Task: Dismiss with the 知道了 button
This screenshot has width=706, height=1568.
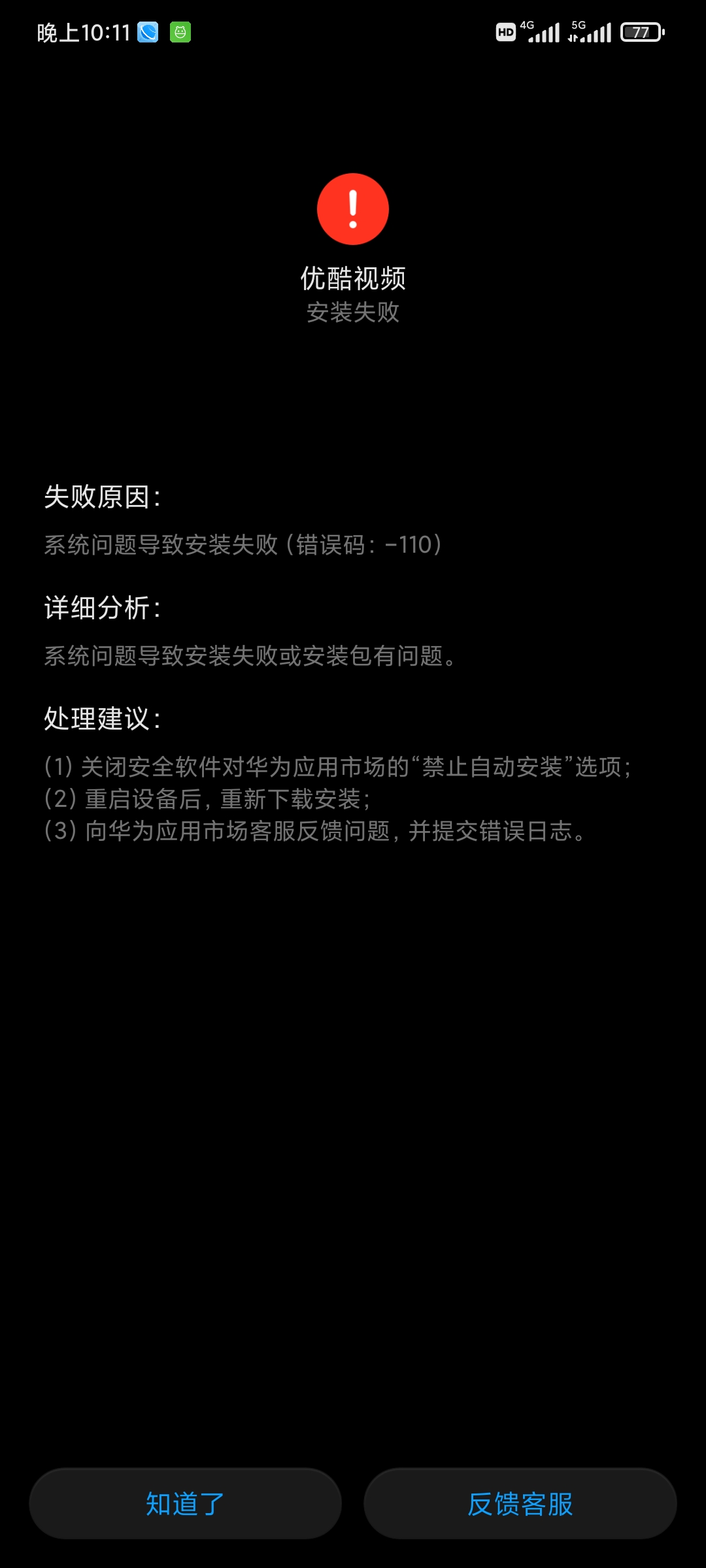Action: click(x=185, y=1503)
